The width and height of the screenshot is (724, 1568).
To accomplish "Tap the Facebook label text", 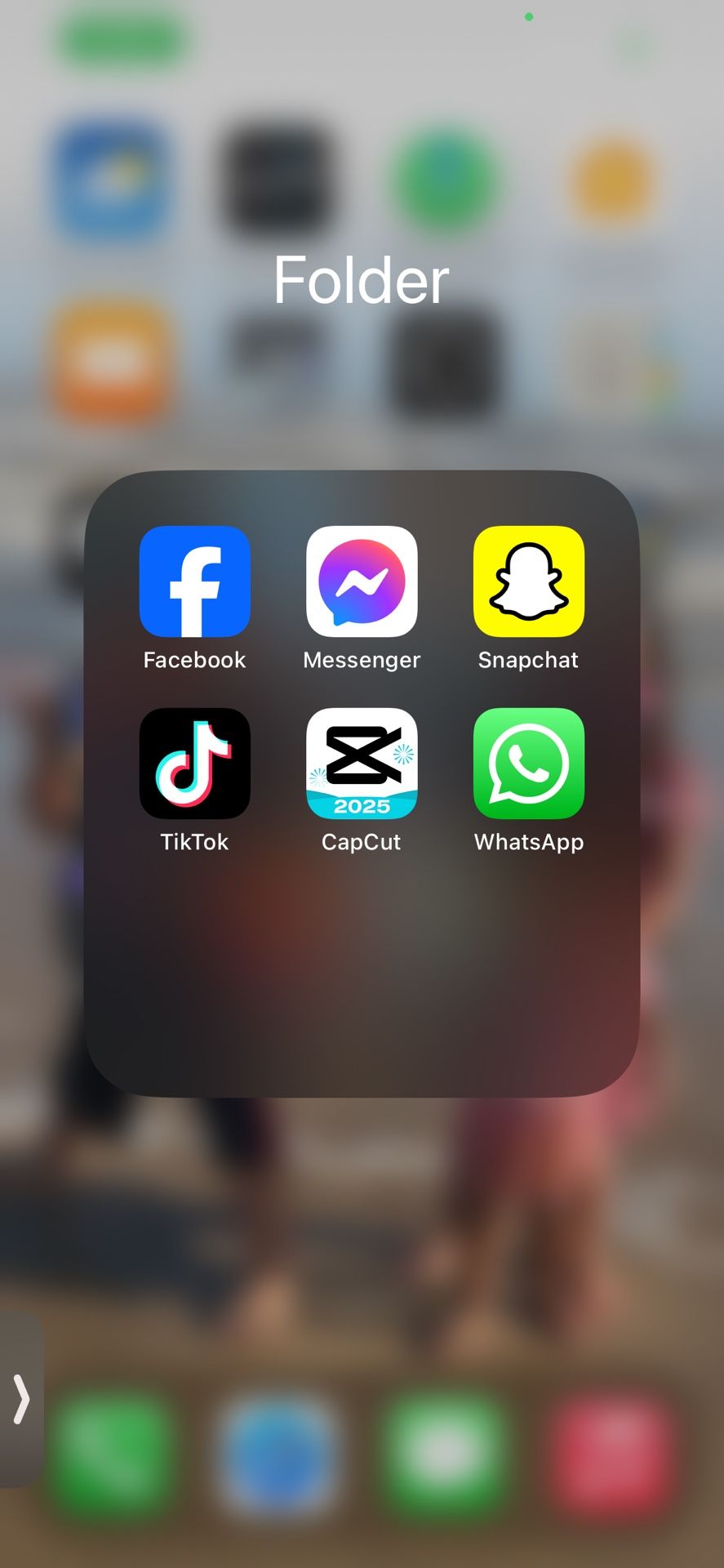I will (193, 660).
